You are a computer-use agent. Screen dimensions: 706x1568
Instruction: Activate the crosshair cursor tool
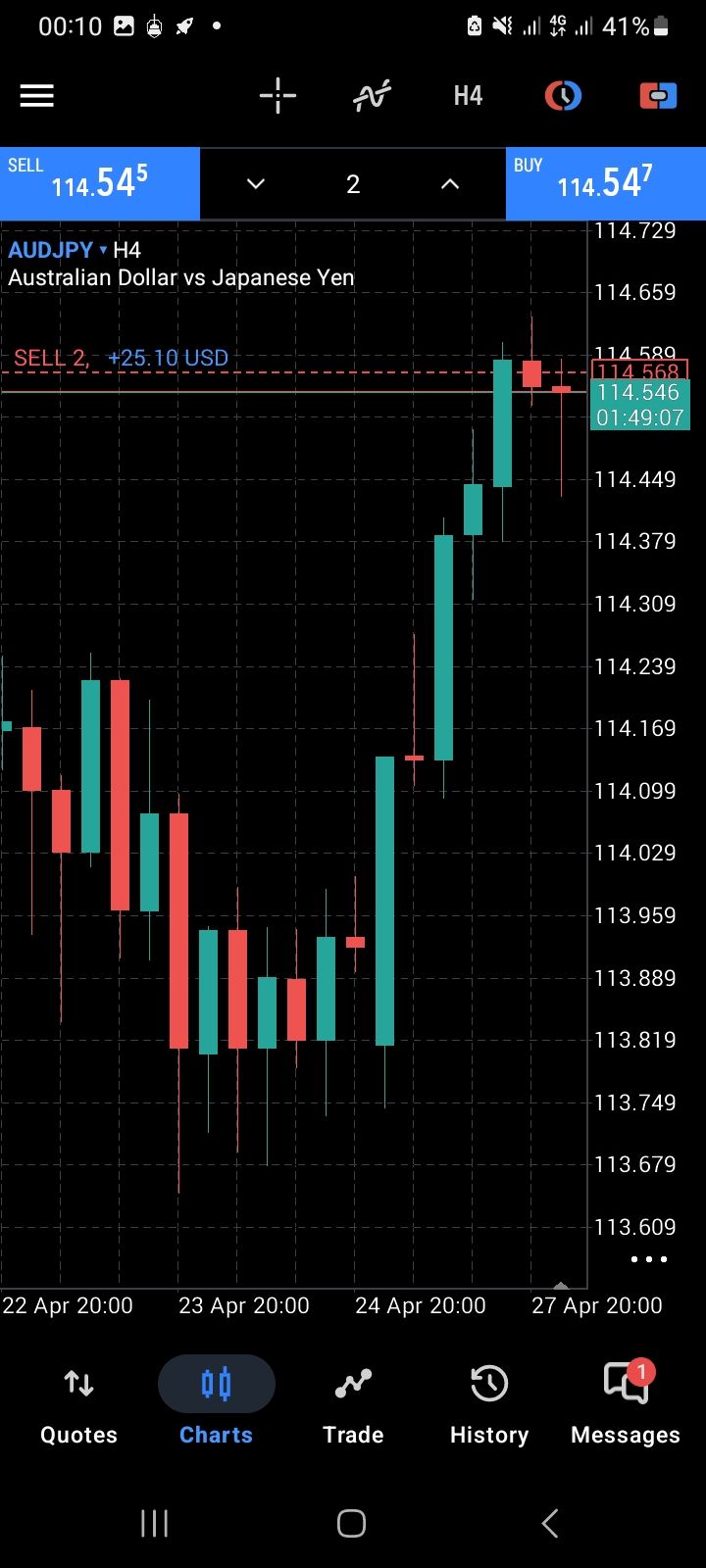pyautogui.click(x=277, y=96)
